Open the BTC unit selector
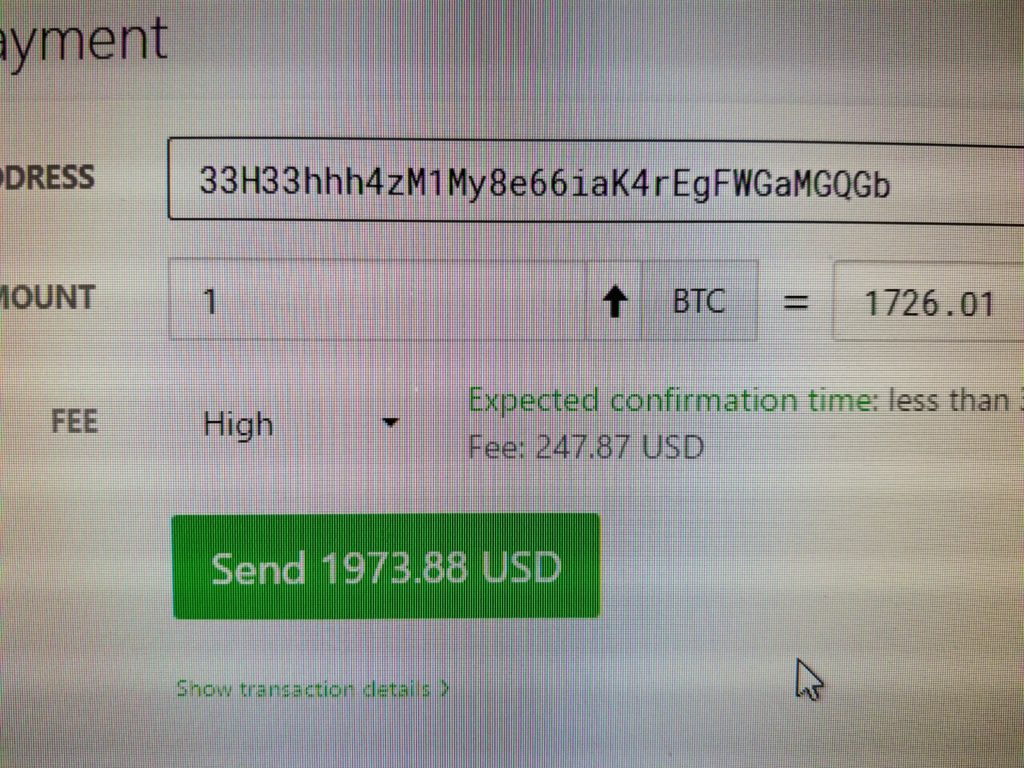Viewport: 1024px width, 768px height. [x=698, y=301]
